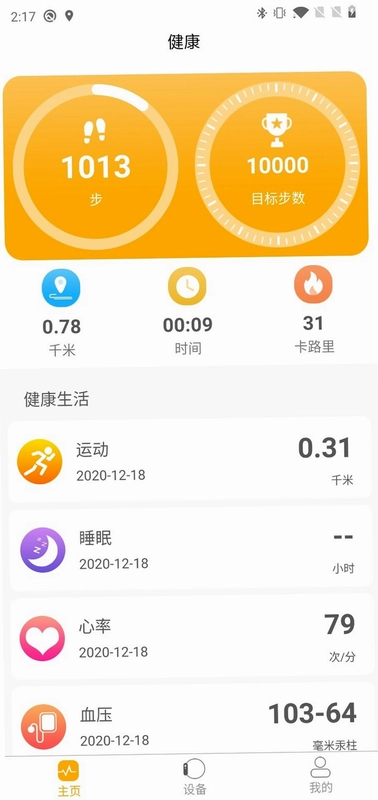Switch to the 设备 device tab
The width and height of the screenshot is (378, 800).
coord(194,777)
